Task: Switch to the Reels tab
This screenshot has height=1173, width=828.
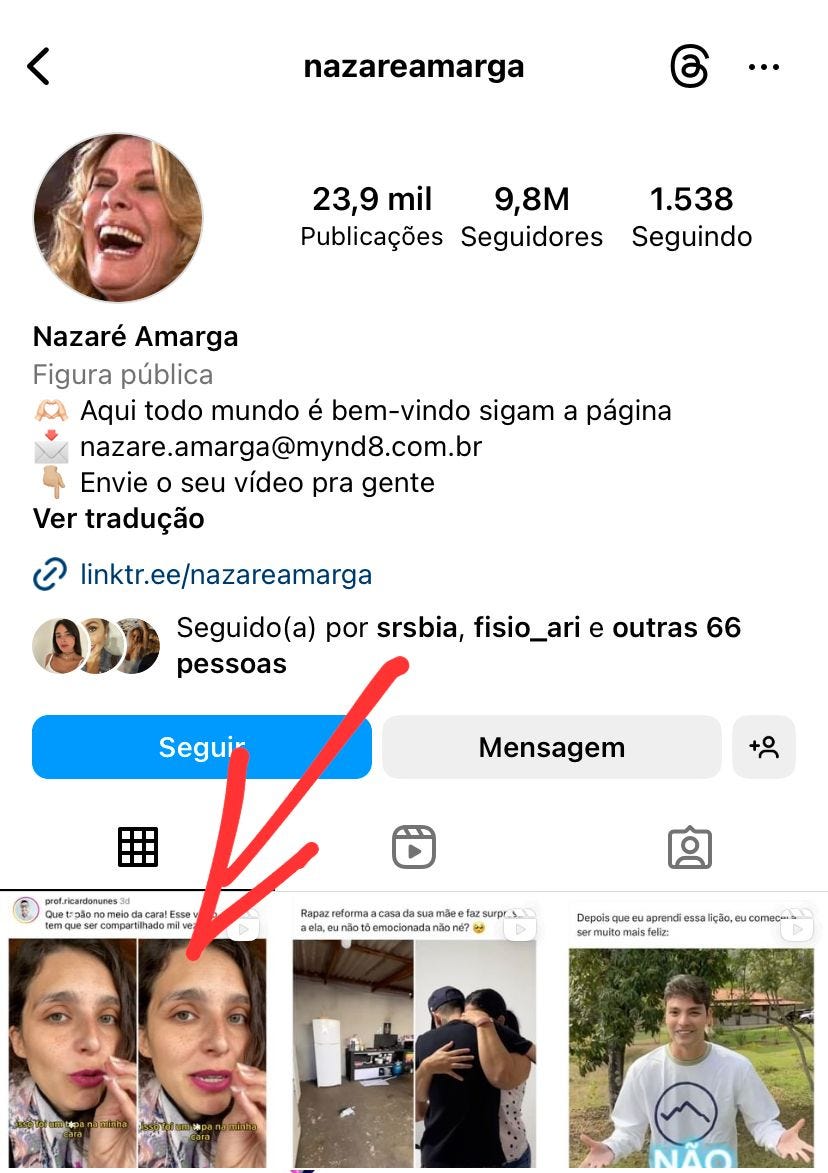Action: pyautogui.click(x=414, y=847)
